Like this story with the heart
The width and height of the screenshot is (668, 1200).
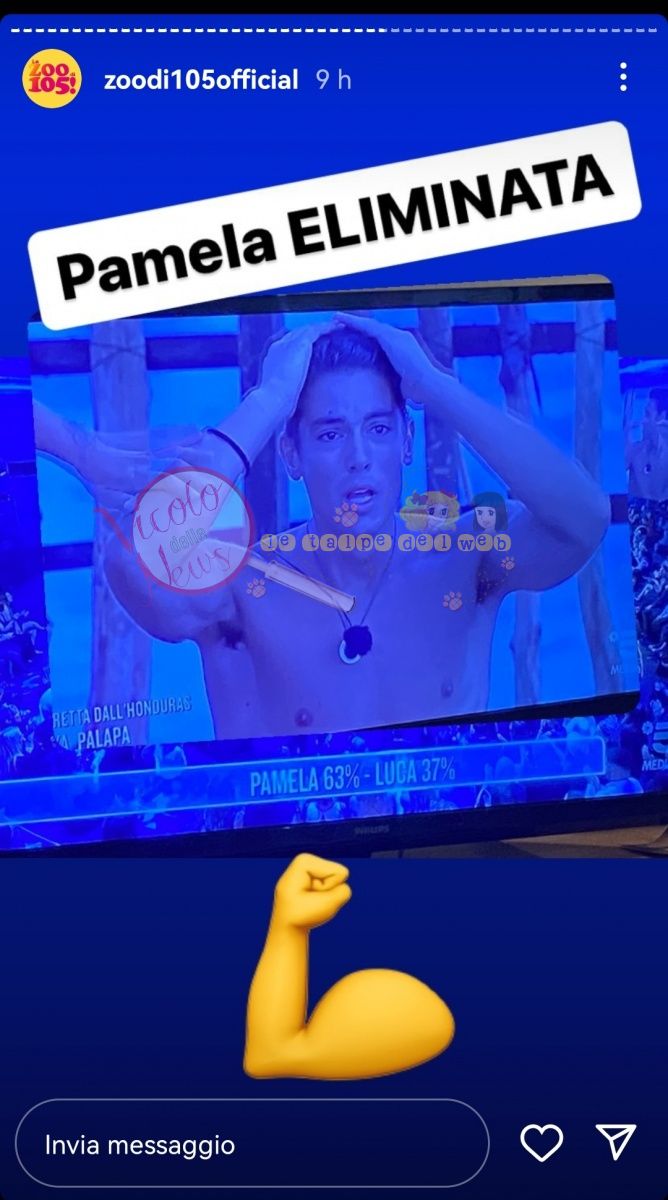(x=542, y=1143)
